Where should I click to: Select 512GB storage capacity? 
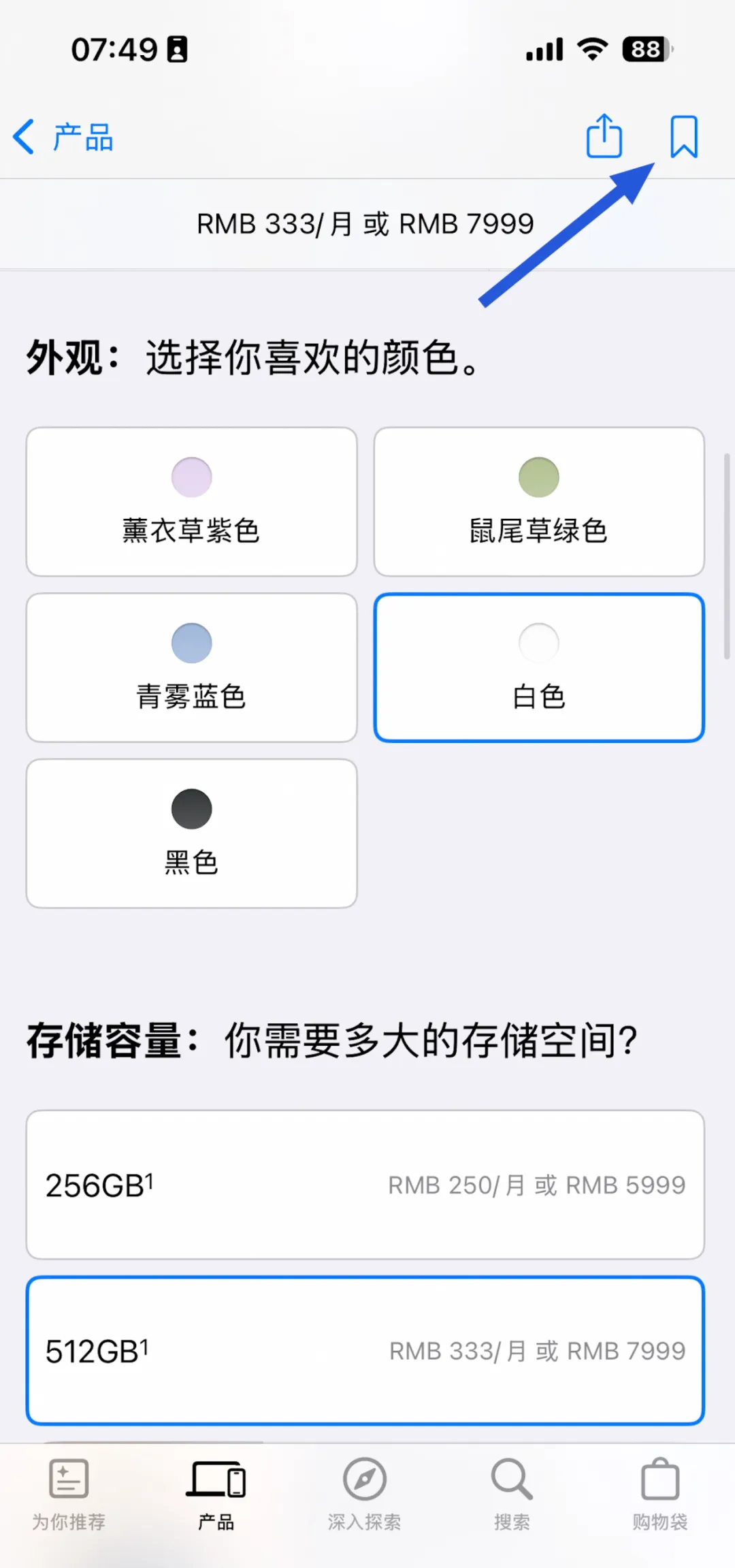(x=365, y=1351)
